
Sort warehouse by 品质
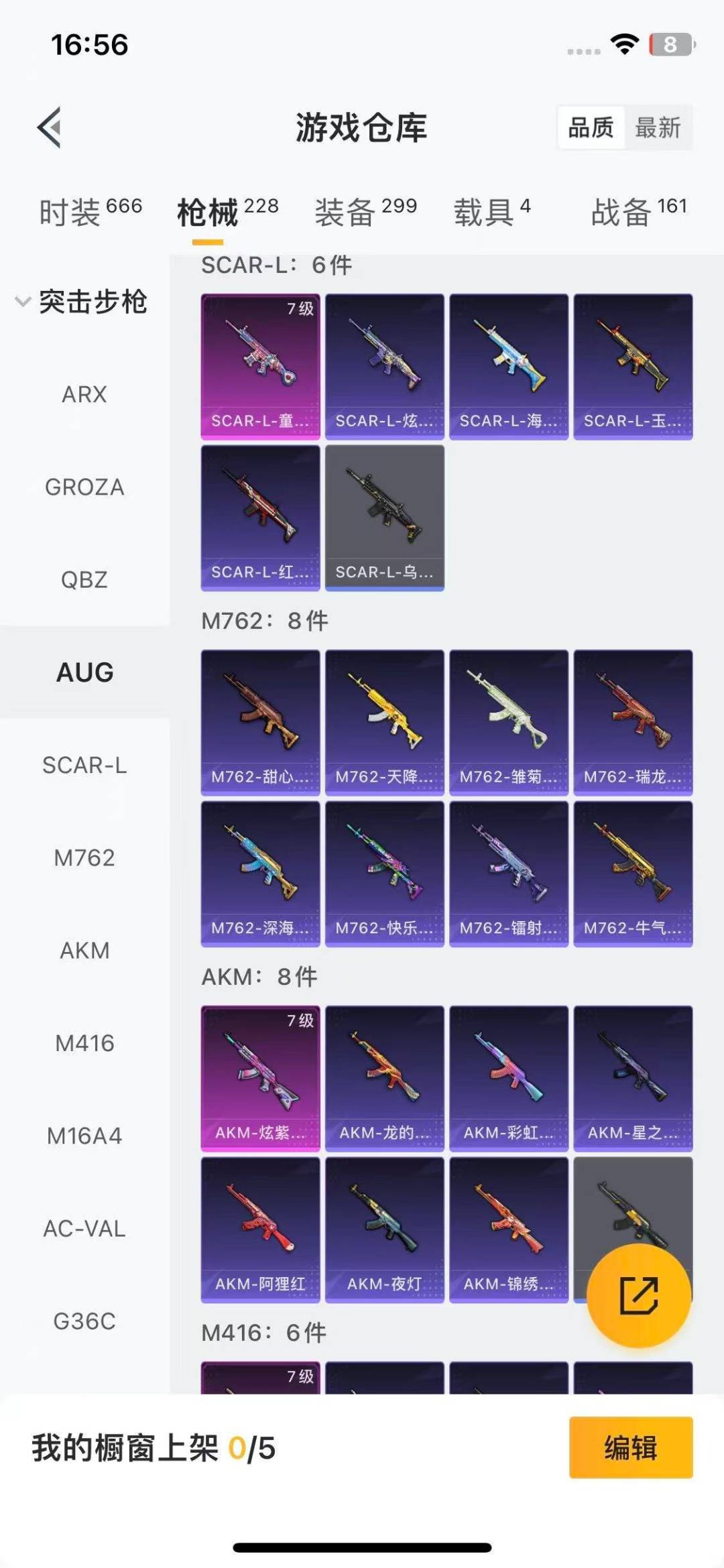591,127
